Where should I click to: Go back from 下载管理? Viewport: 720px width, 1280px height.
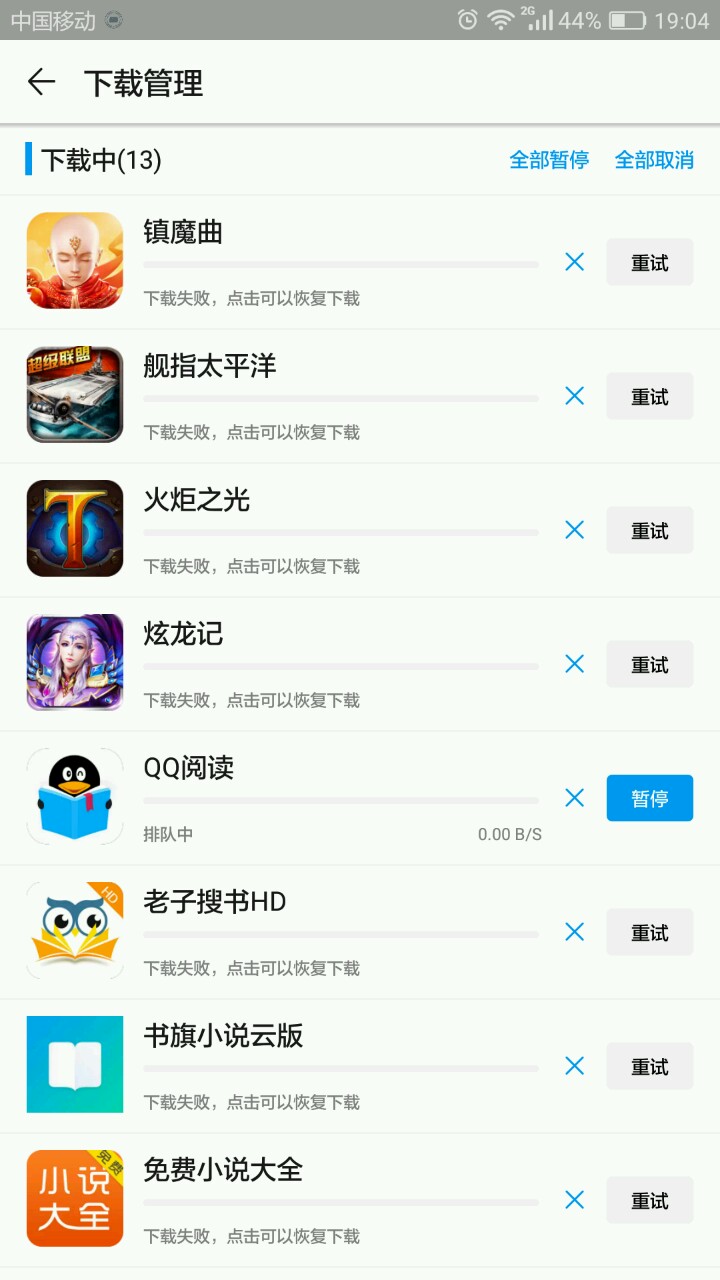[x=41, y=82]
